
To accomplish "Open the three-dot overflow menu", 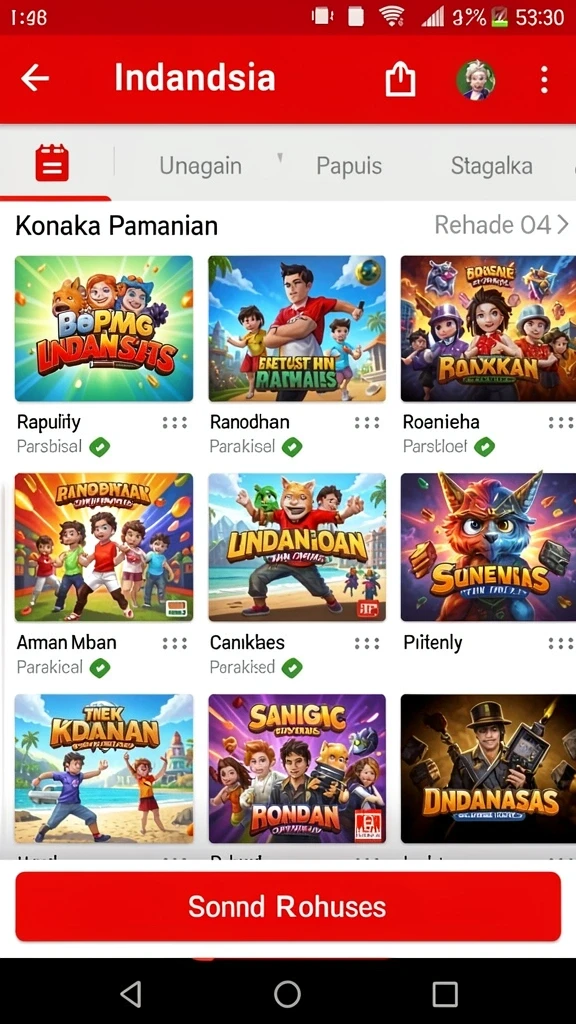I will [x=544, y=79].
